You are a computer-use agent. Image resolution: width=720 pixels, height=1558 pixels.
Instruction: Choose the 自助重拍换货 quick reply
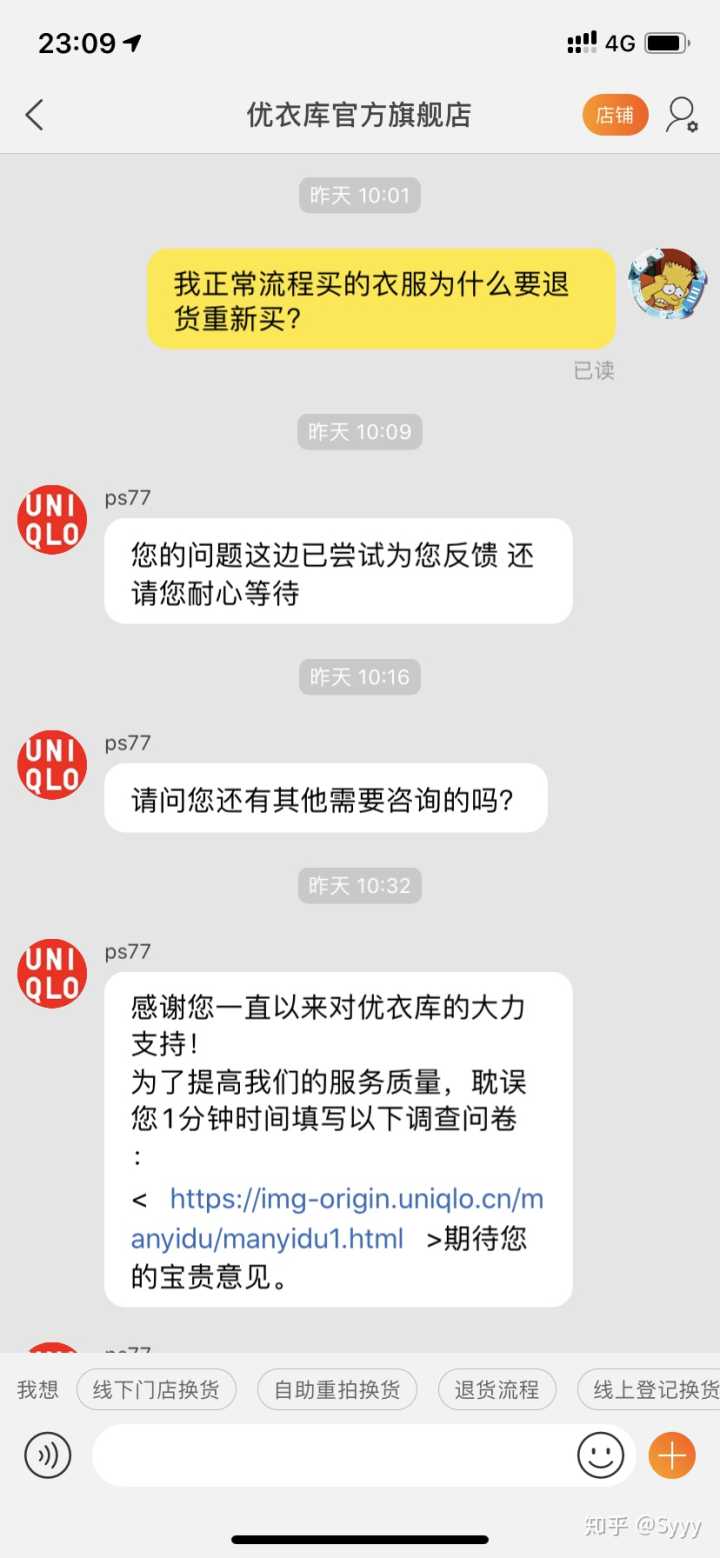point(337,1389)
